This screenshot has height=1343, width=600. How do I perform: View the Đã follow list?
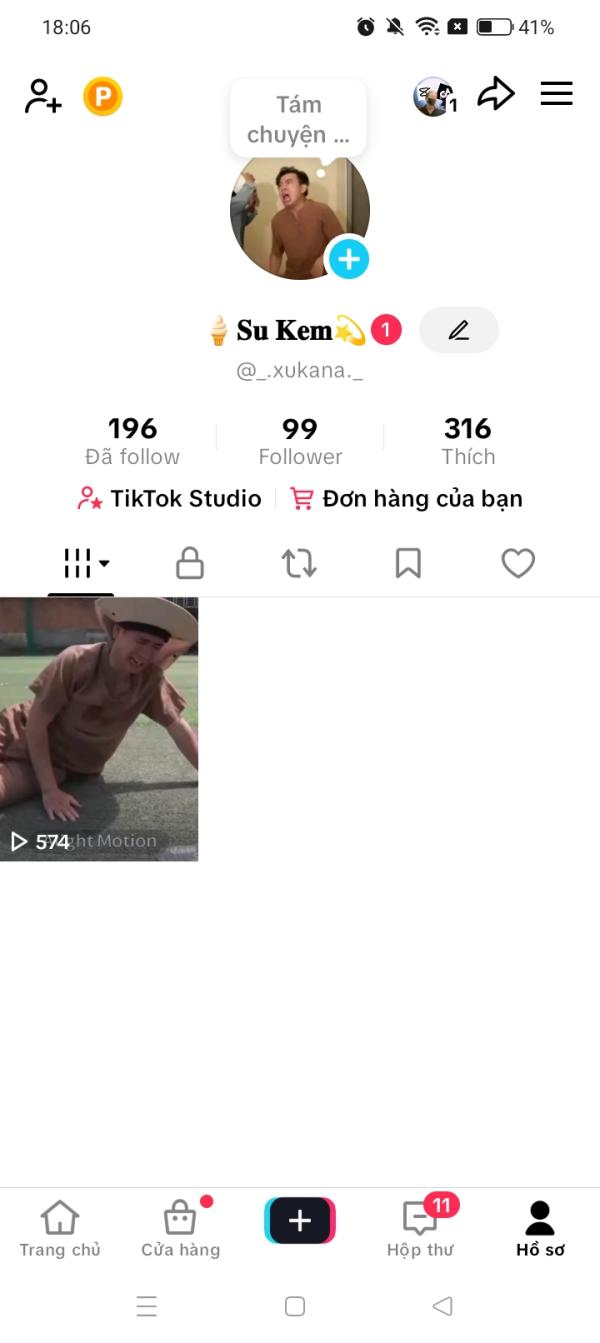132,442
